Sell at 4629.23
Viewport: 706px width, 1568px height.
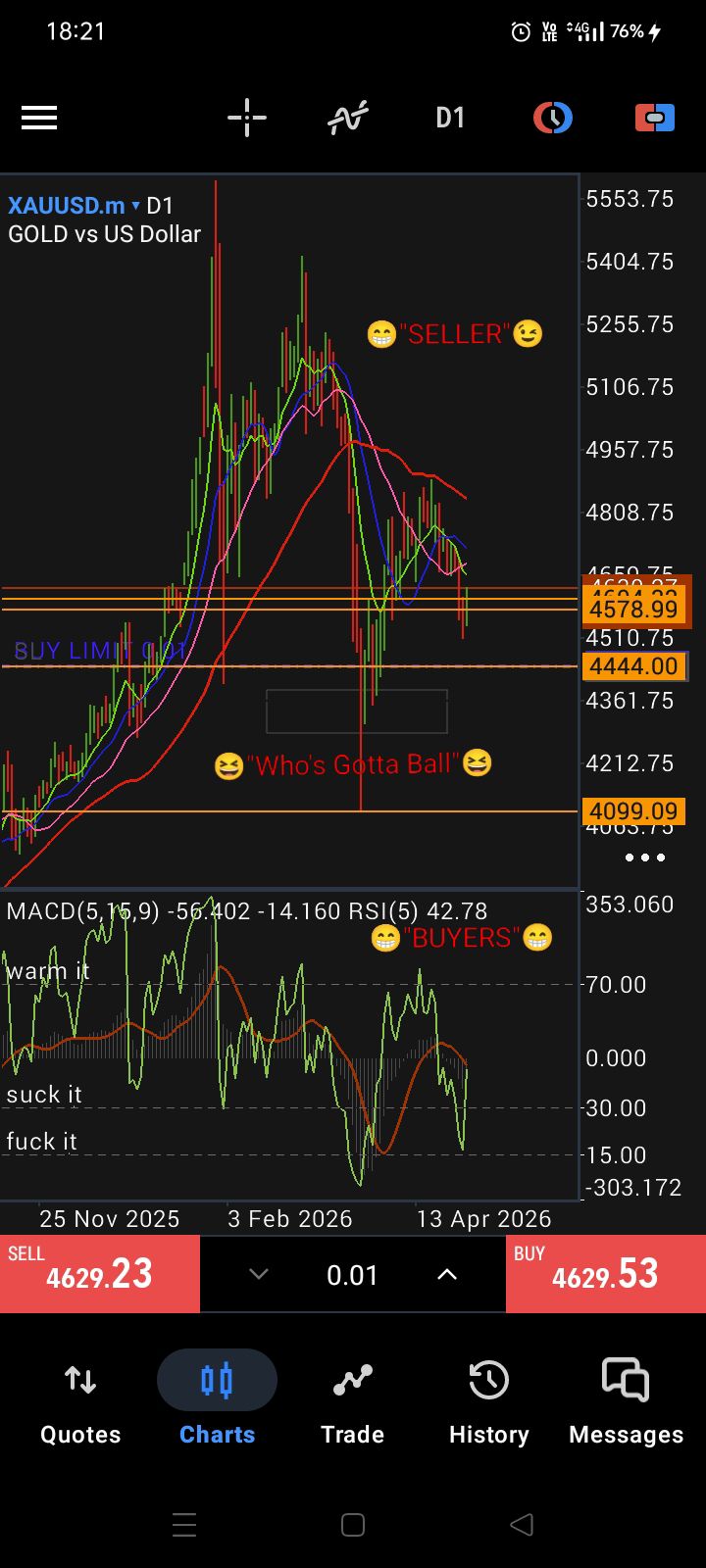tap(100, 1273)
